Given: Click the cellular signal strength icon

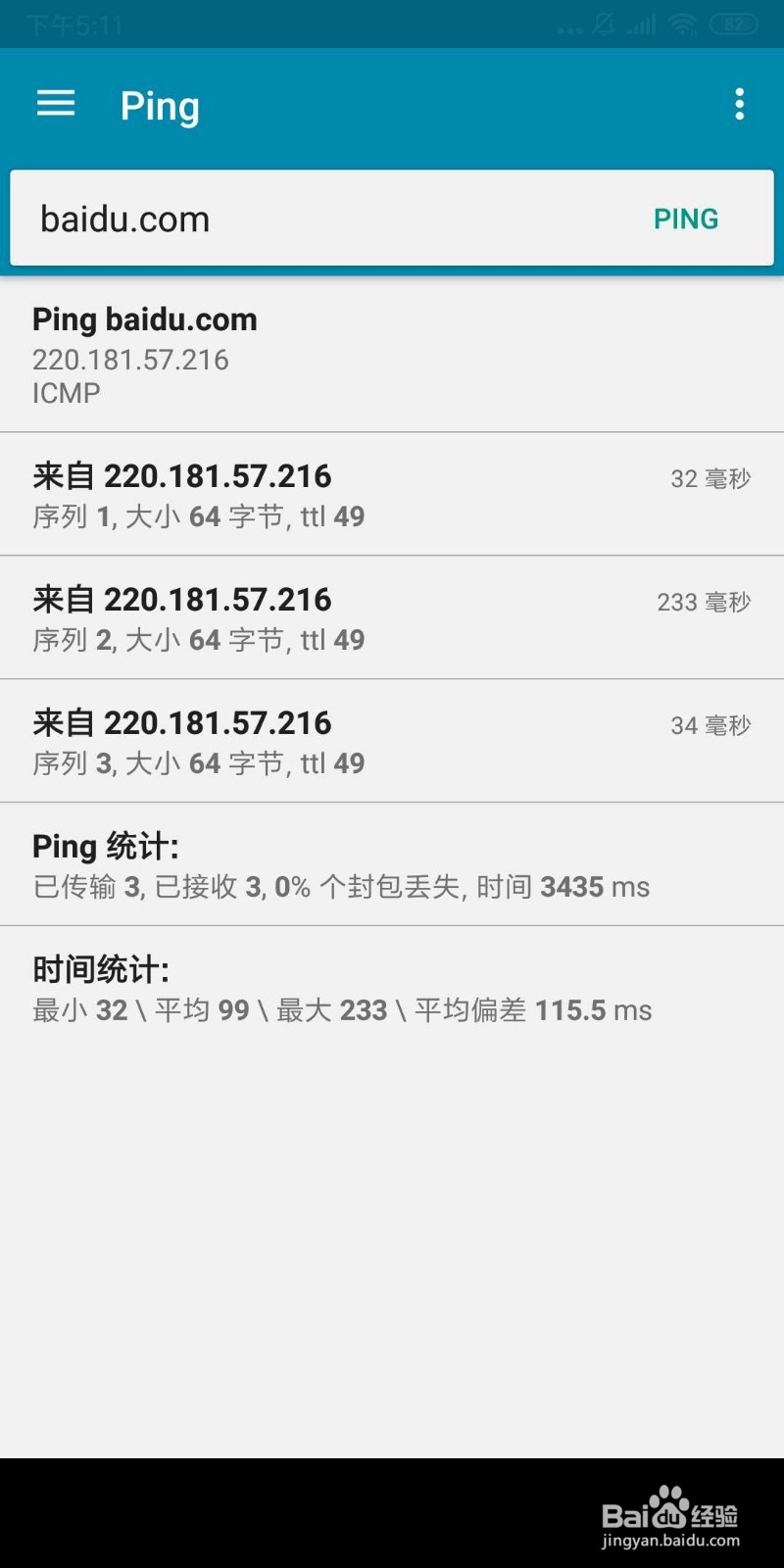Looking at the screenshot, I should [x=642, y=24].
